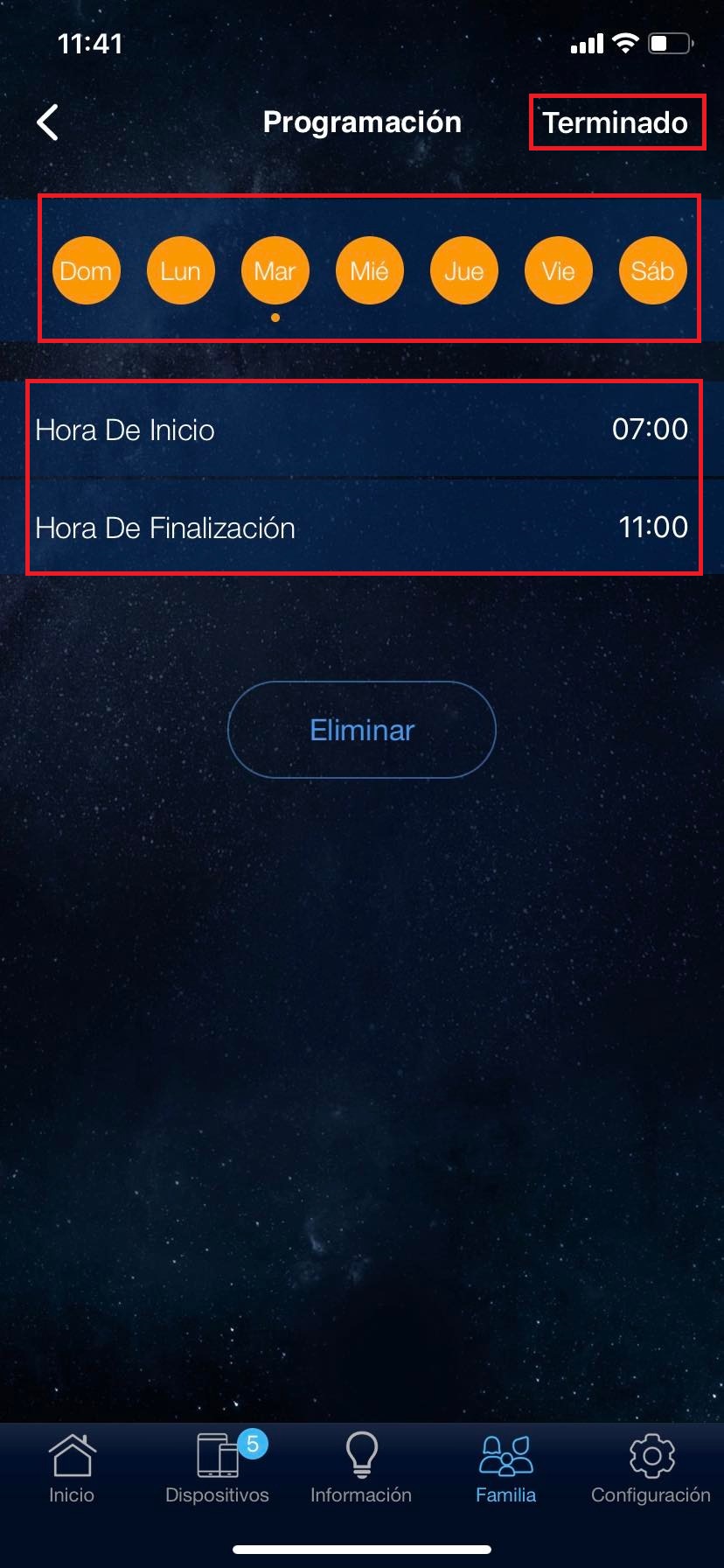This screenshot has width=724, height=1568.
Task: Toggle the Lun day chip
Action: (x=180, y=271)
